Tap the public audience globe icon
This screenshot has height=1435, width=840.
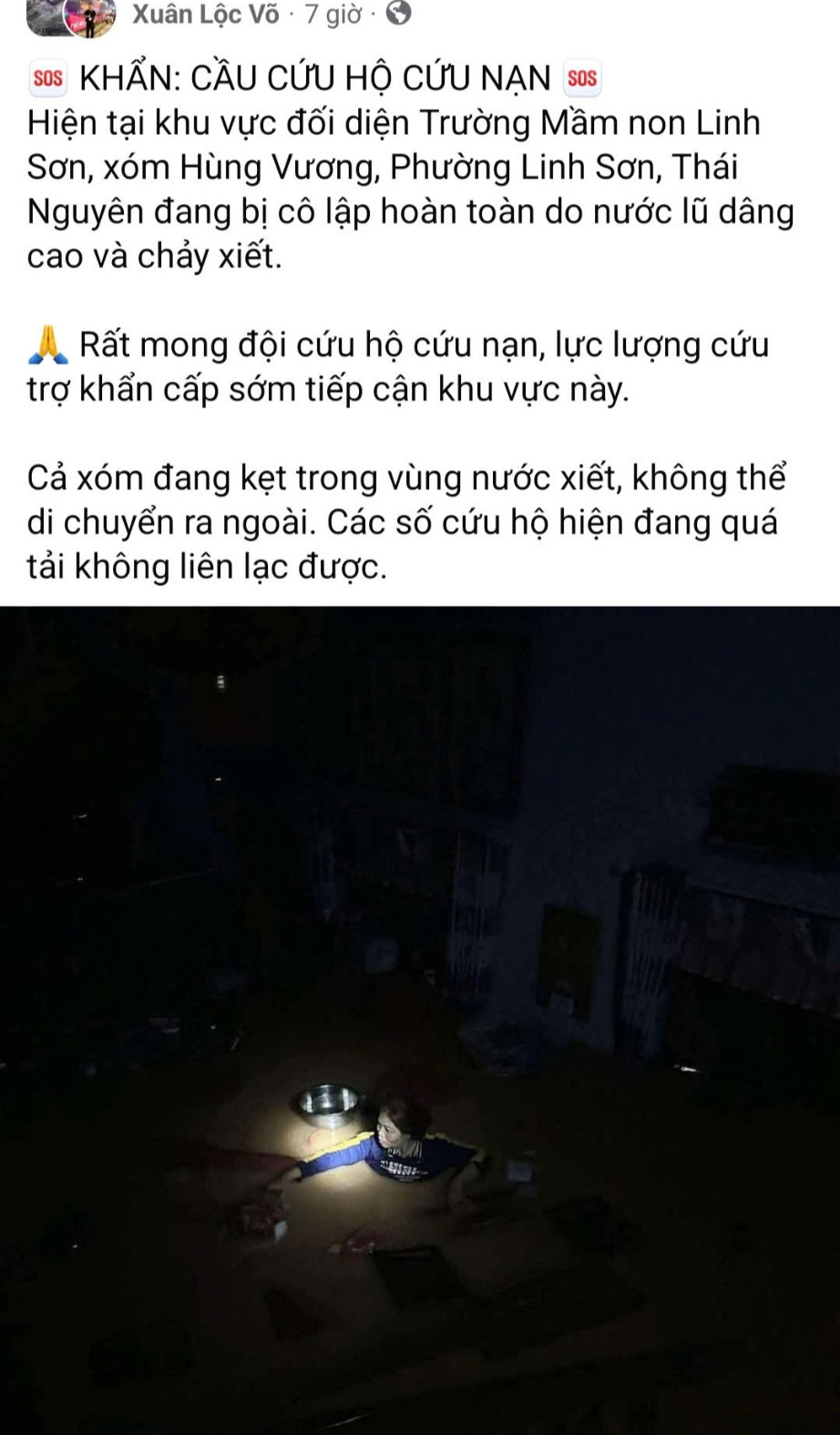click(398, 13)
